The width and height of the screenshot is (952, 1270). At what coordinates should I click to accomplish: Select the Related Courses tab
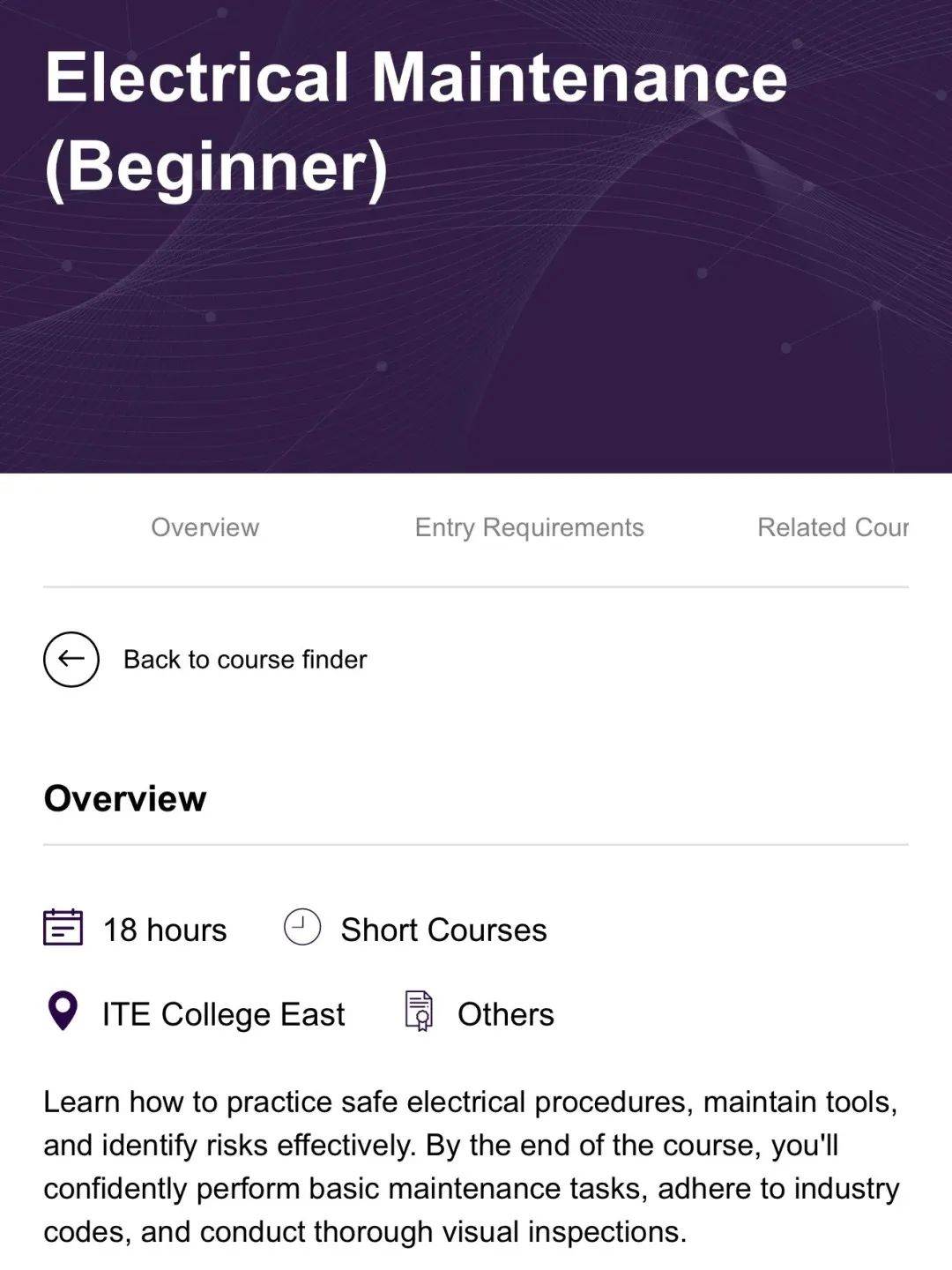832,527
